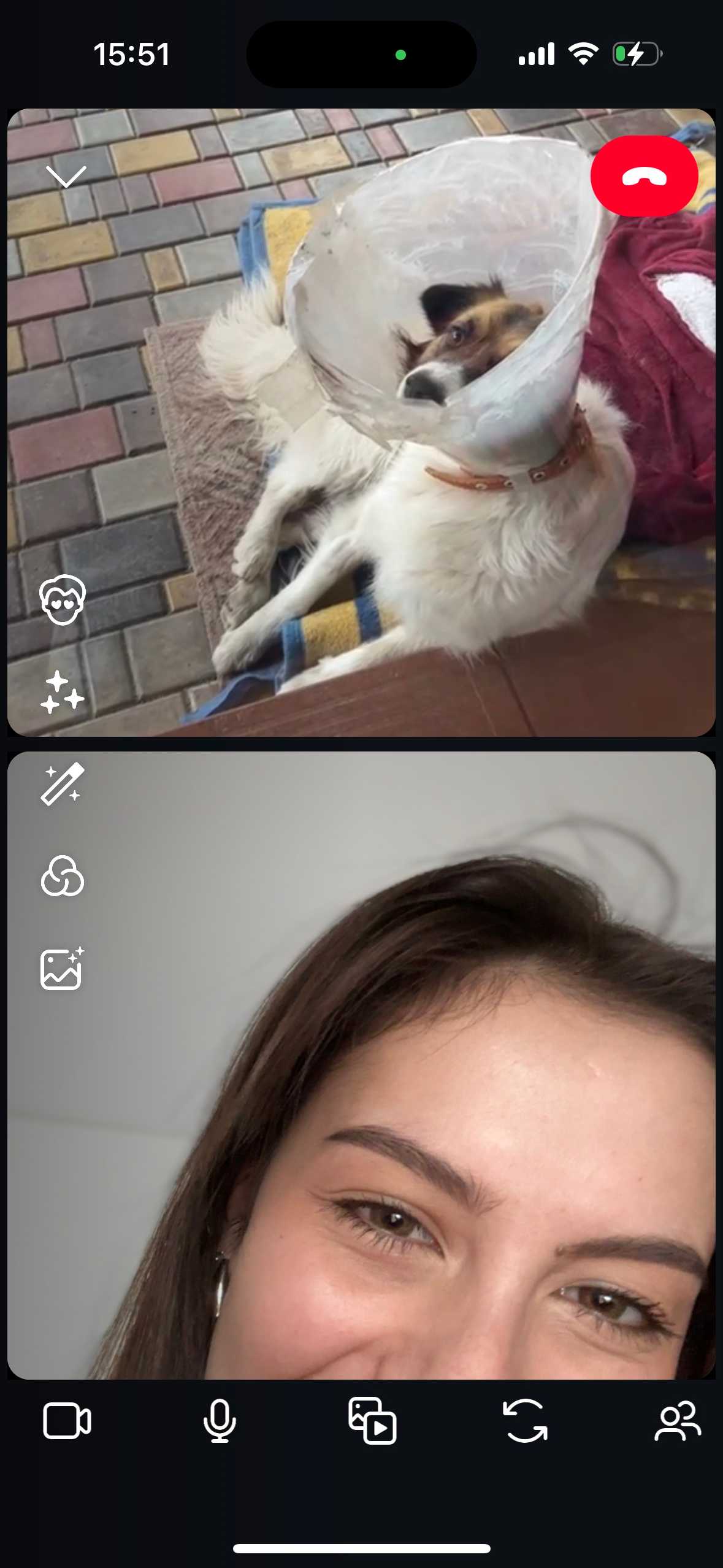Flip to the other camera
This screenshot has height=1568, width=723.
pos(525,1421)
